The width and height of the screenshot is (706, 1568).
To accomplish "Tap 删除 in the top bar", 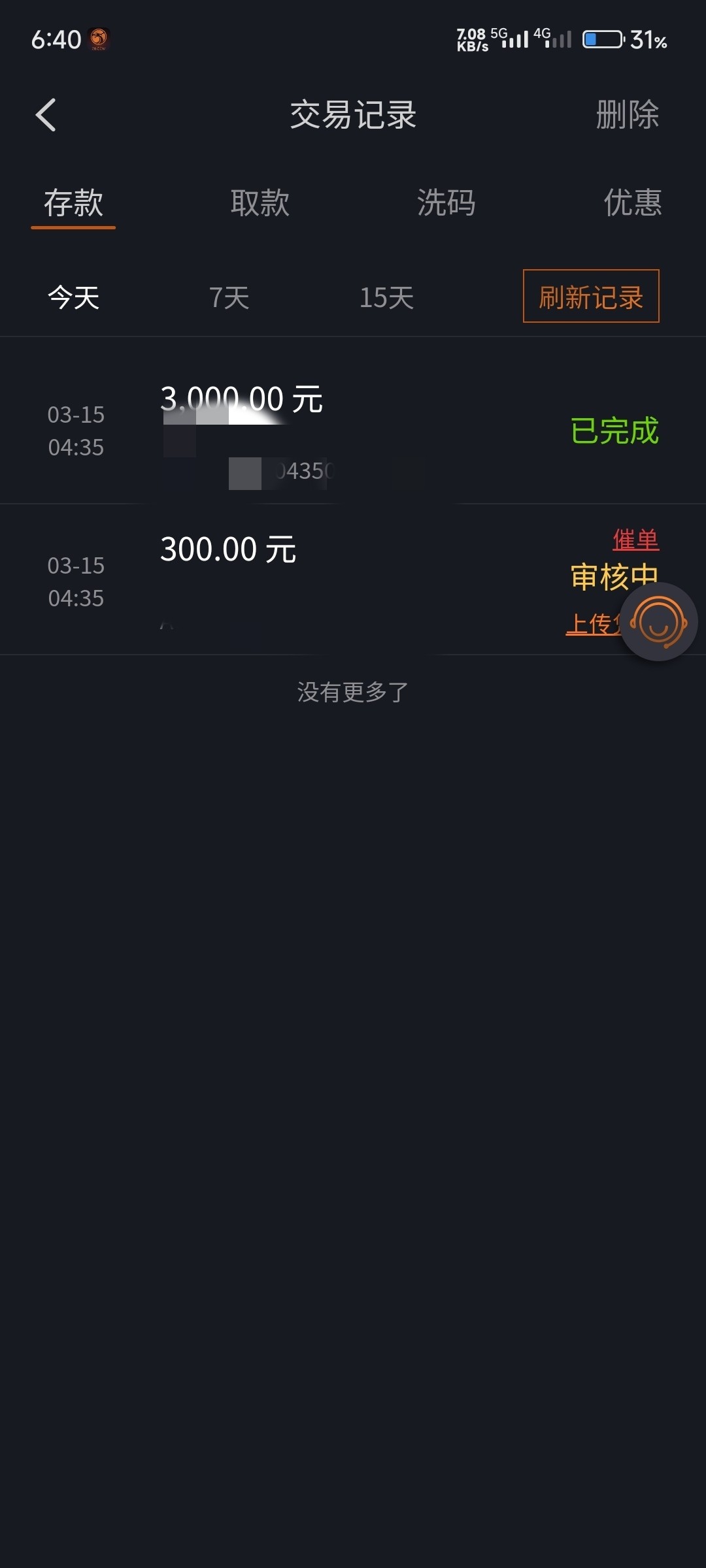I will pos(627,115).
